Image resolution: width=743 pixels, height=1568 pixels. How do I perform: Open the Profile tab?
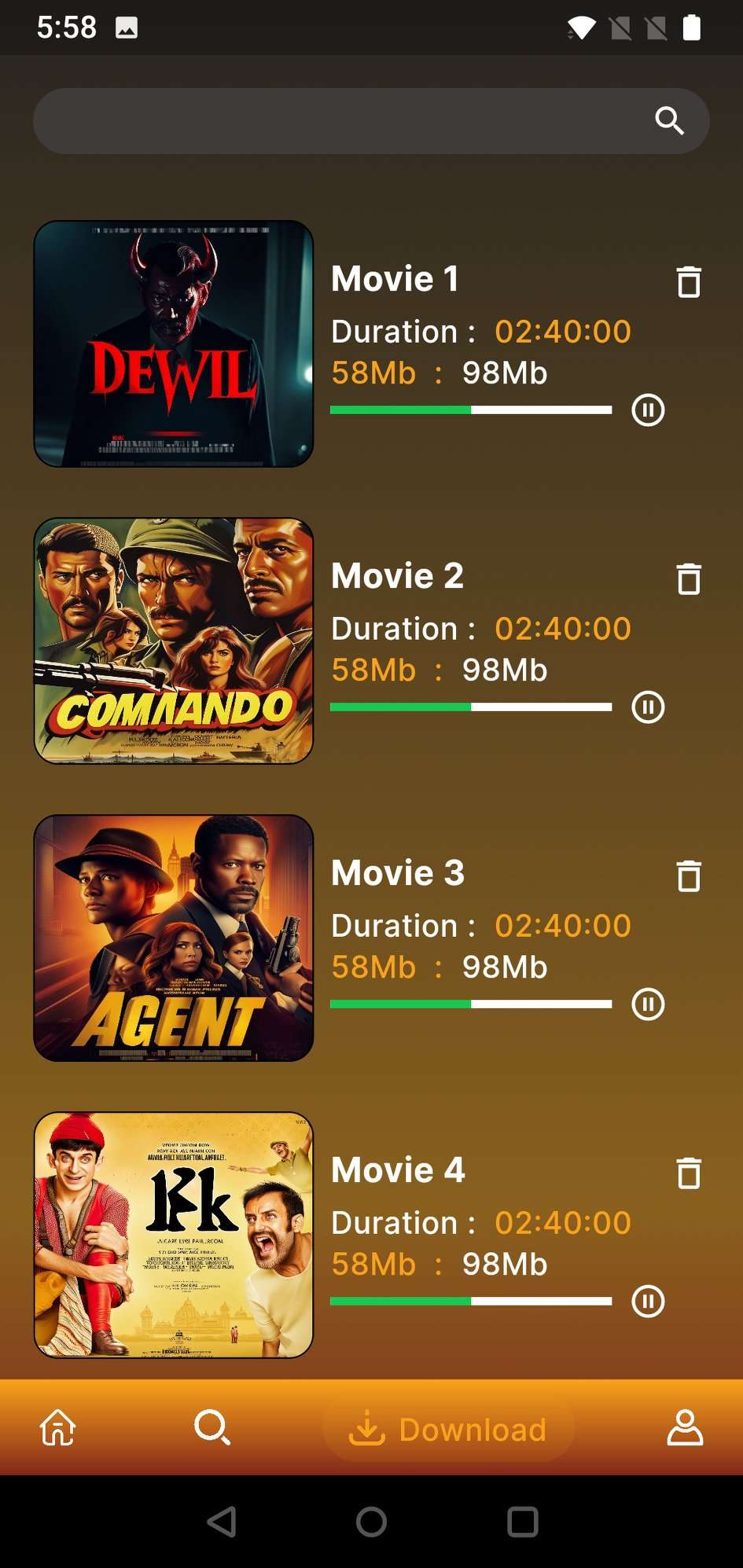tap(685, 1427)
